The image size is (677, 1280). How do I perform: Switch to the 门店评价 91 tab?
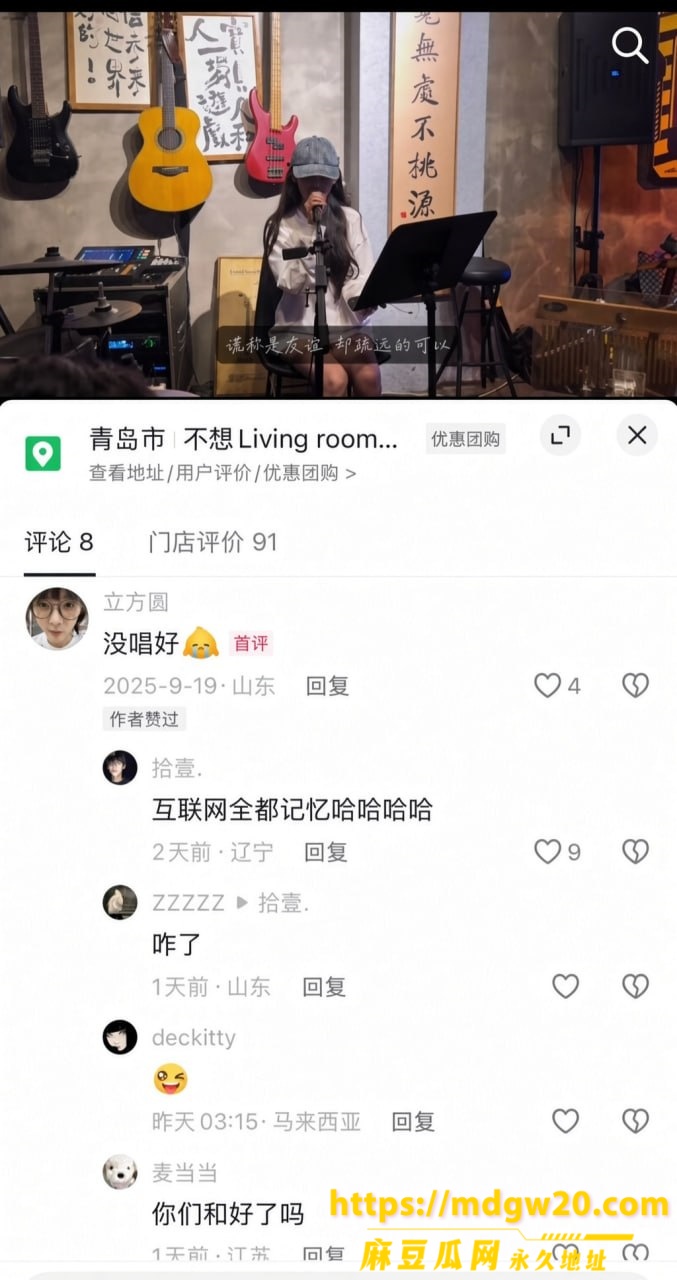pos(213,542)
